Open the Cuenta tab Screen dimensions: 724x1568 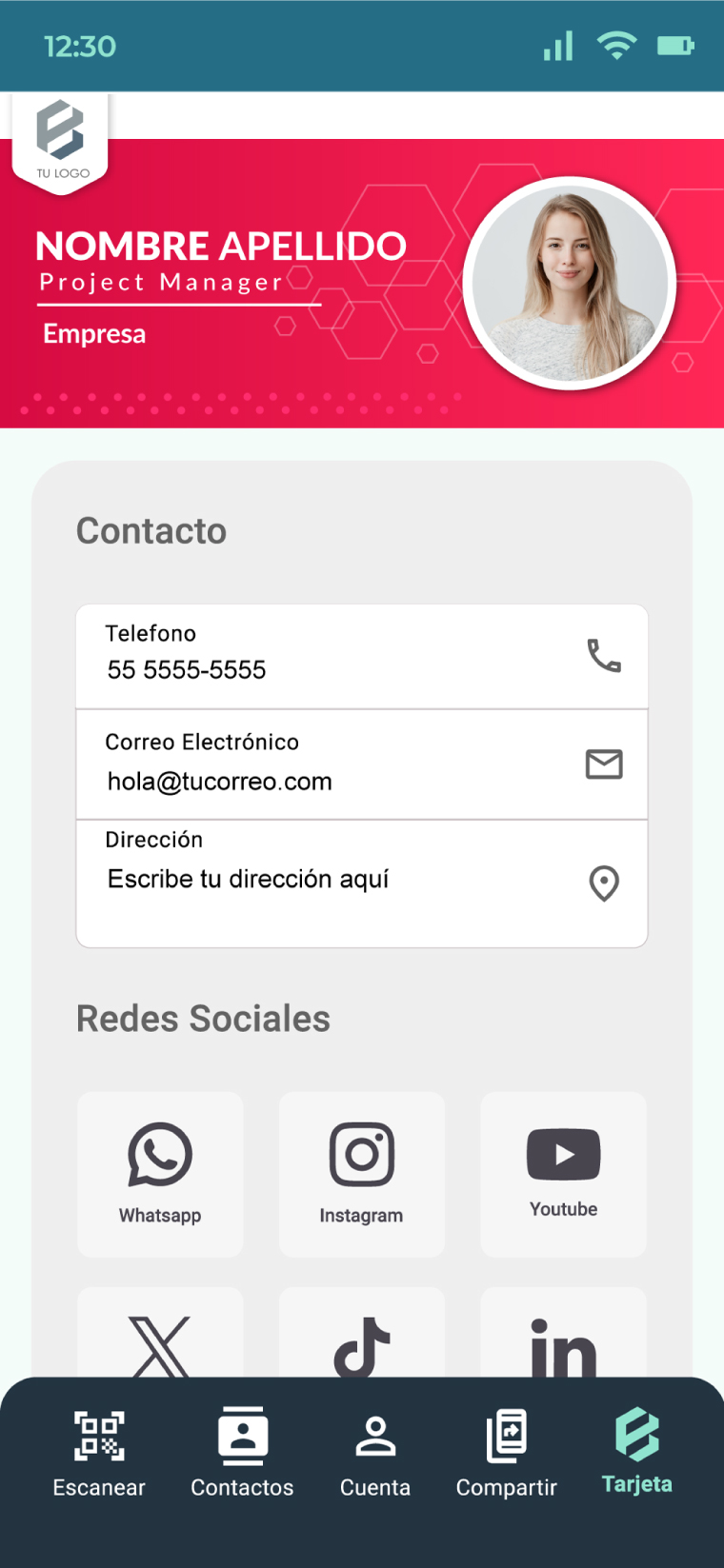[x=375, y=1453]
